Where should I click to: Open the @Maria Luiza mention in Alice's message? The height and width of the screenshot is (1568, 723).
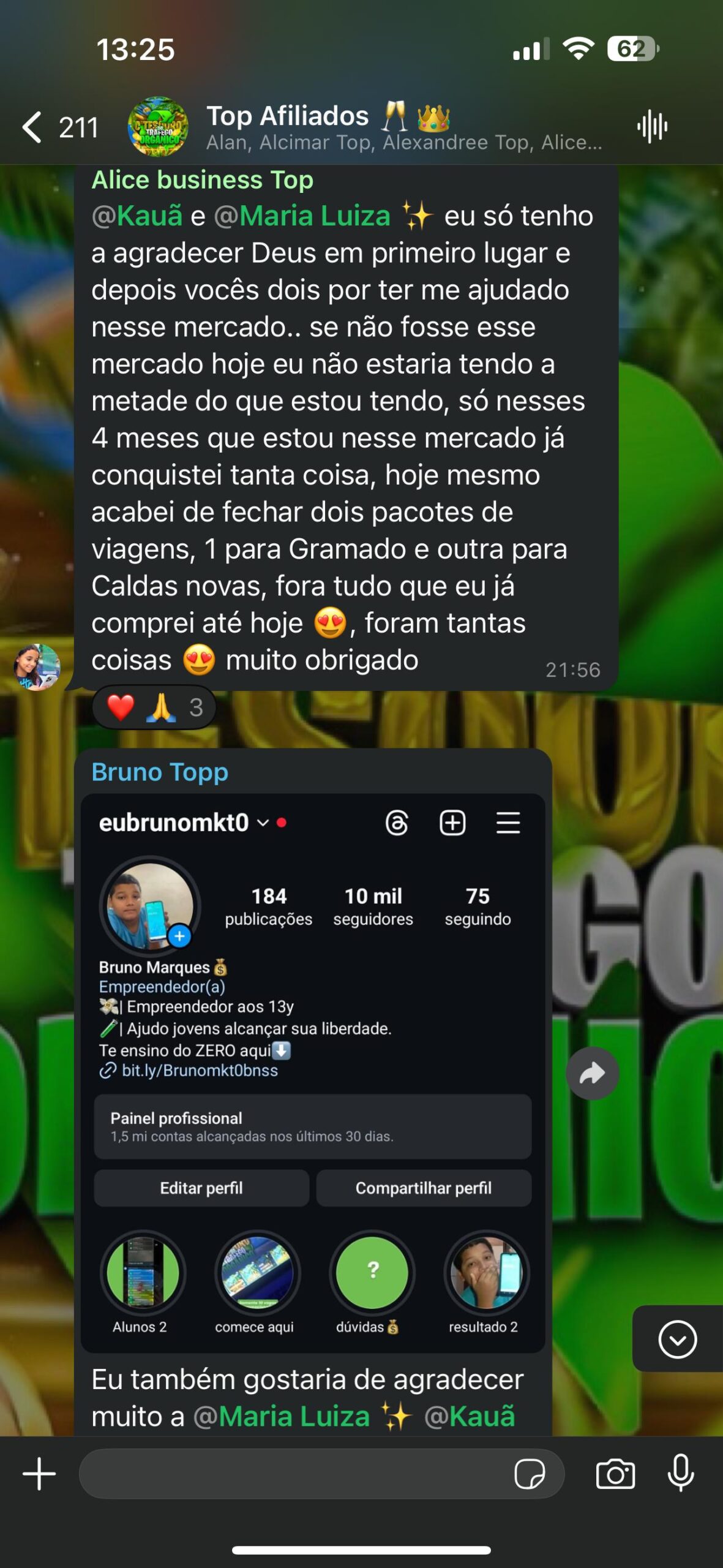pos(302,216)
